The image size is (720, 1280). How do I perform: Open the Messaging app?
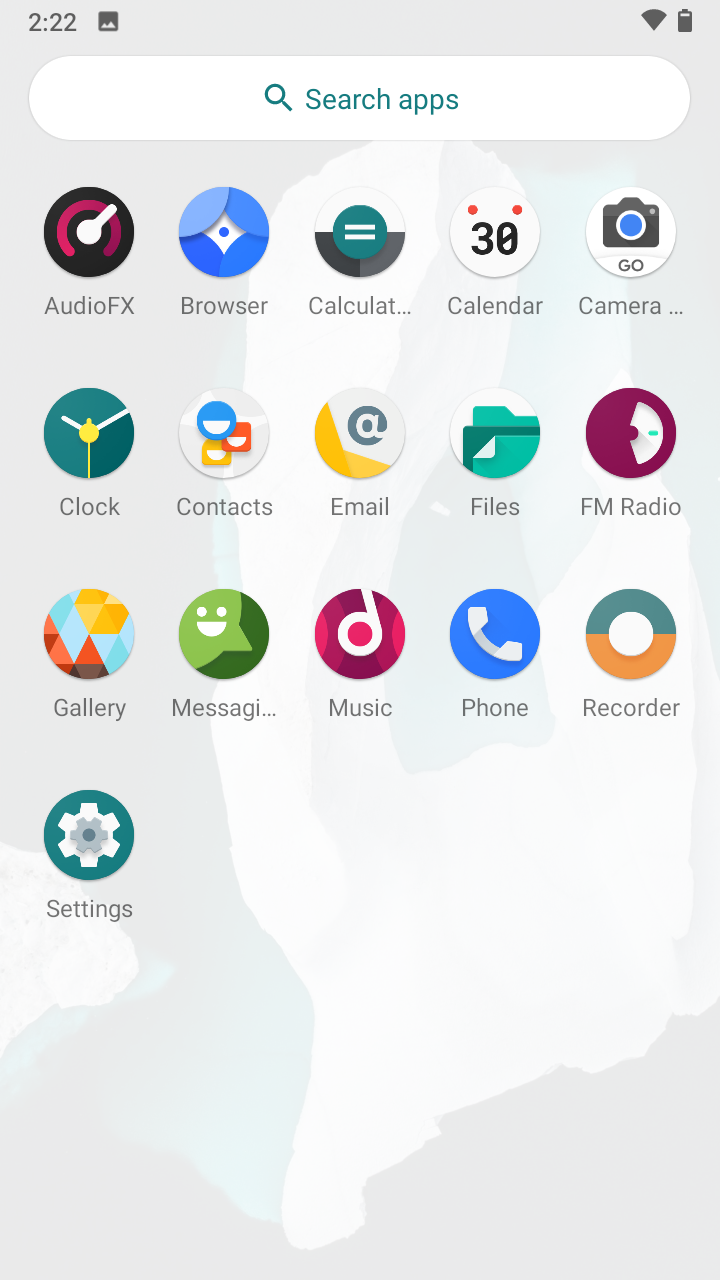(x=224, y=635)
